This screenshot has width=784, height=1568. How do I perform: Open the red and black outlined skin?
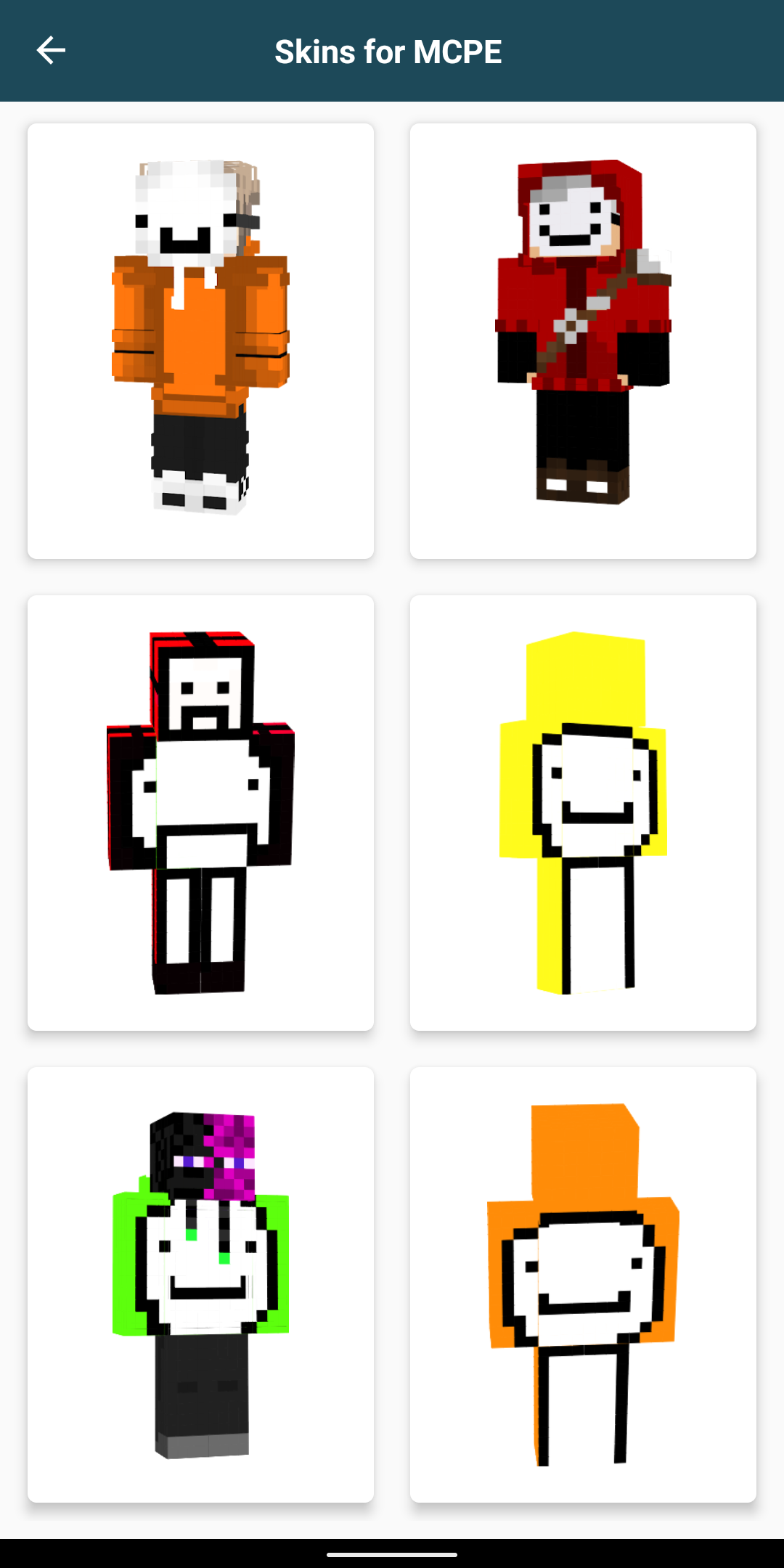click(200, 813)
